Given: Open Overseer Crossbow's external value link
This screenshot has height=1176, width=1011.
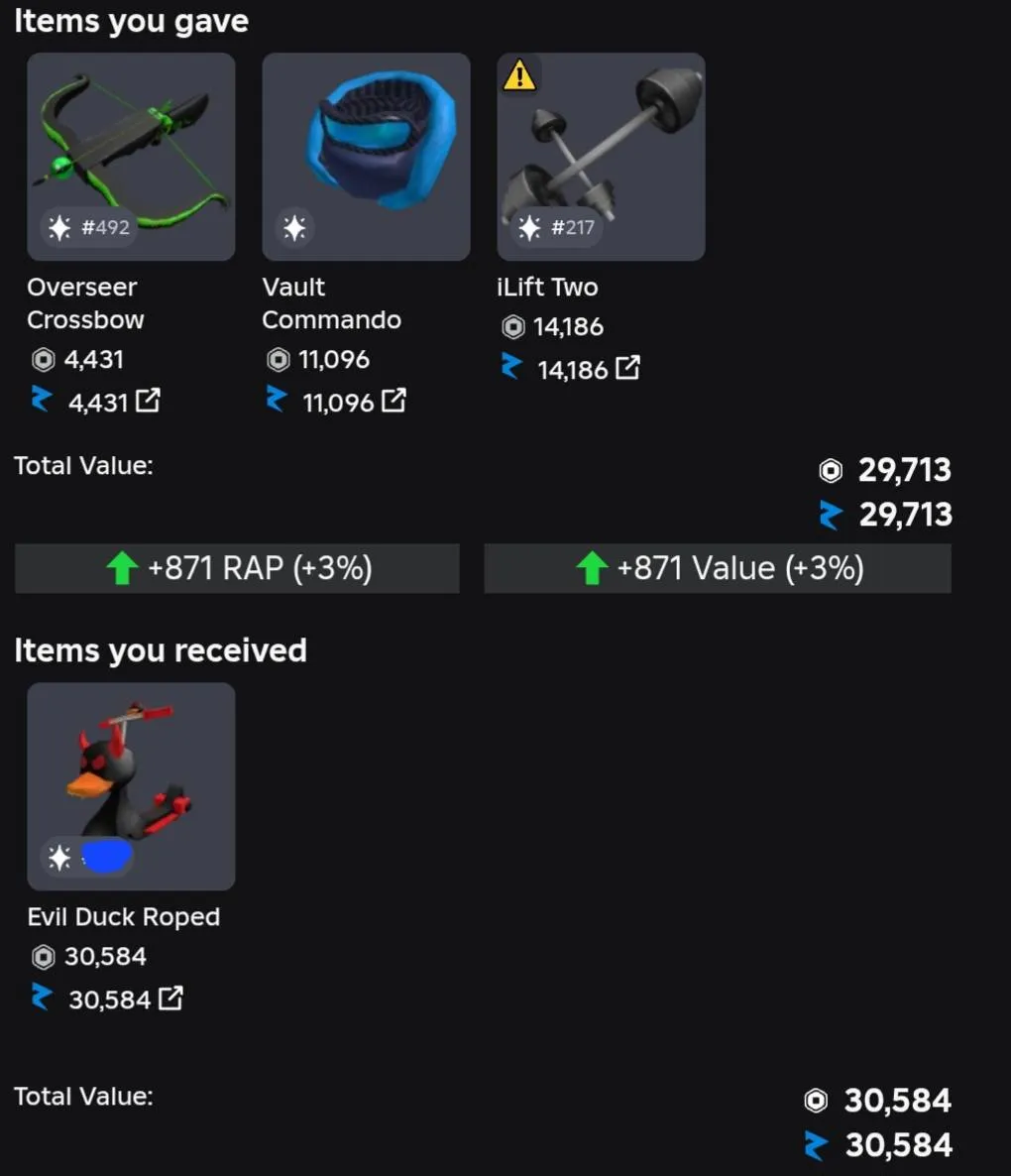Looking at the screenshot, I should point(148,401).
